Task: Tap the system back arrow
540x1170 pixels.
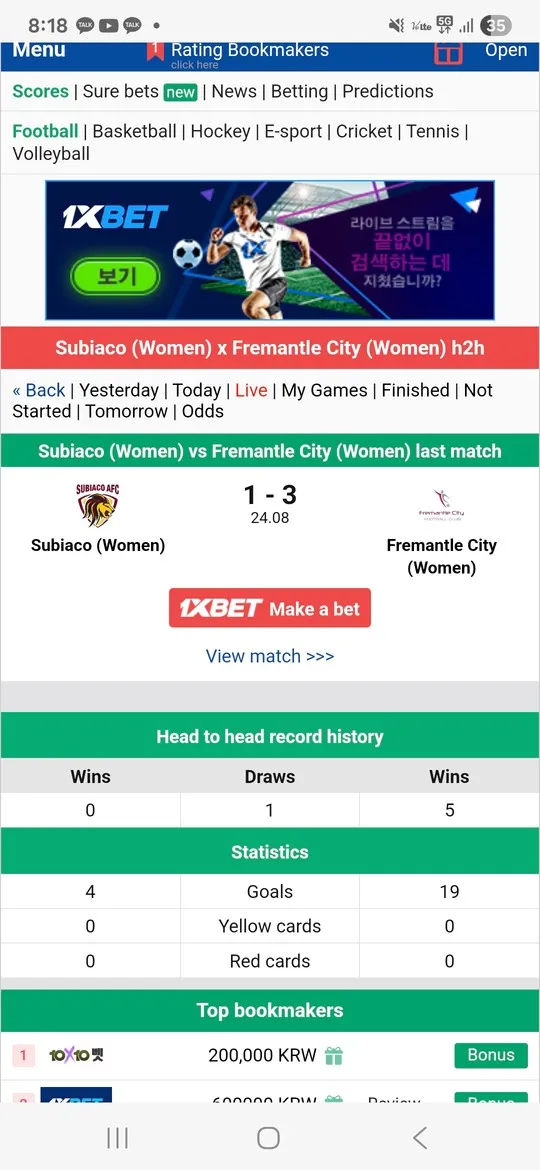Action: tap(420, 1138)
